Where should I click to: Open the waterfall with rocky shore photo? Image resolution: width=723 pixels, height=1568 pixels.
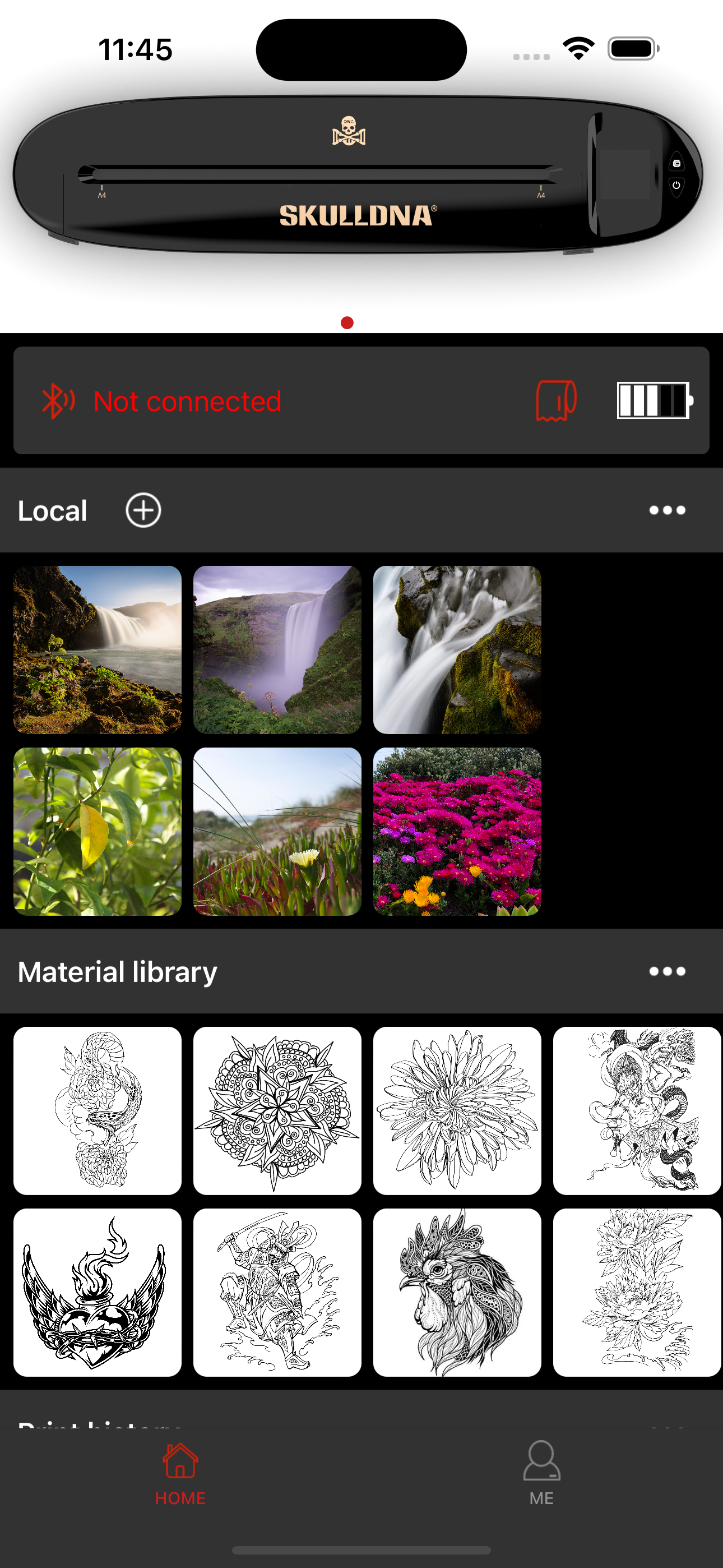coord(98,649)
